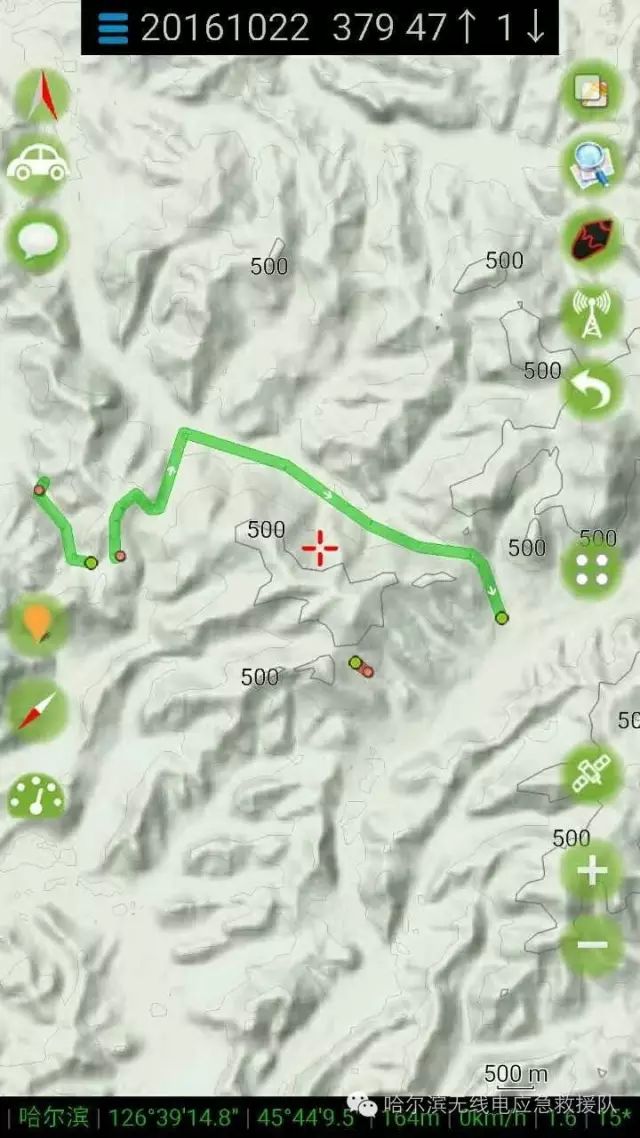Open the map layers icon
This screenshot has height=1138, width=640.
click(x=593, y=91)
